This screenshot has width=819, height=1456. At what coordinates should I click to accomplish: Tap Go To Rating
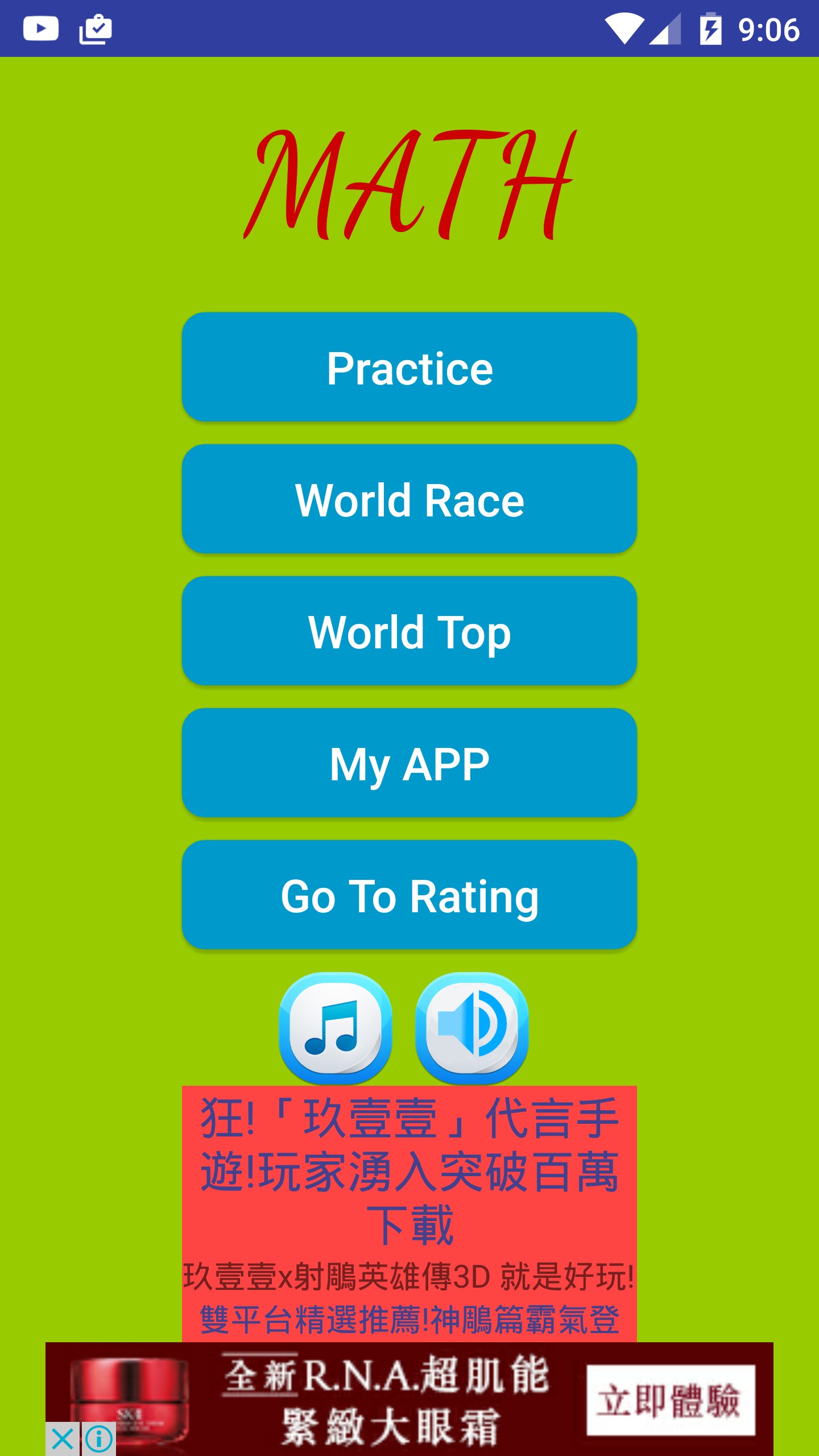(x=409, y=895)
